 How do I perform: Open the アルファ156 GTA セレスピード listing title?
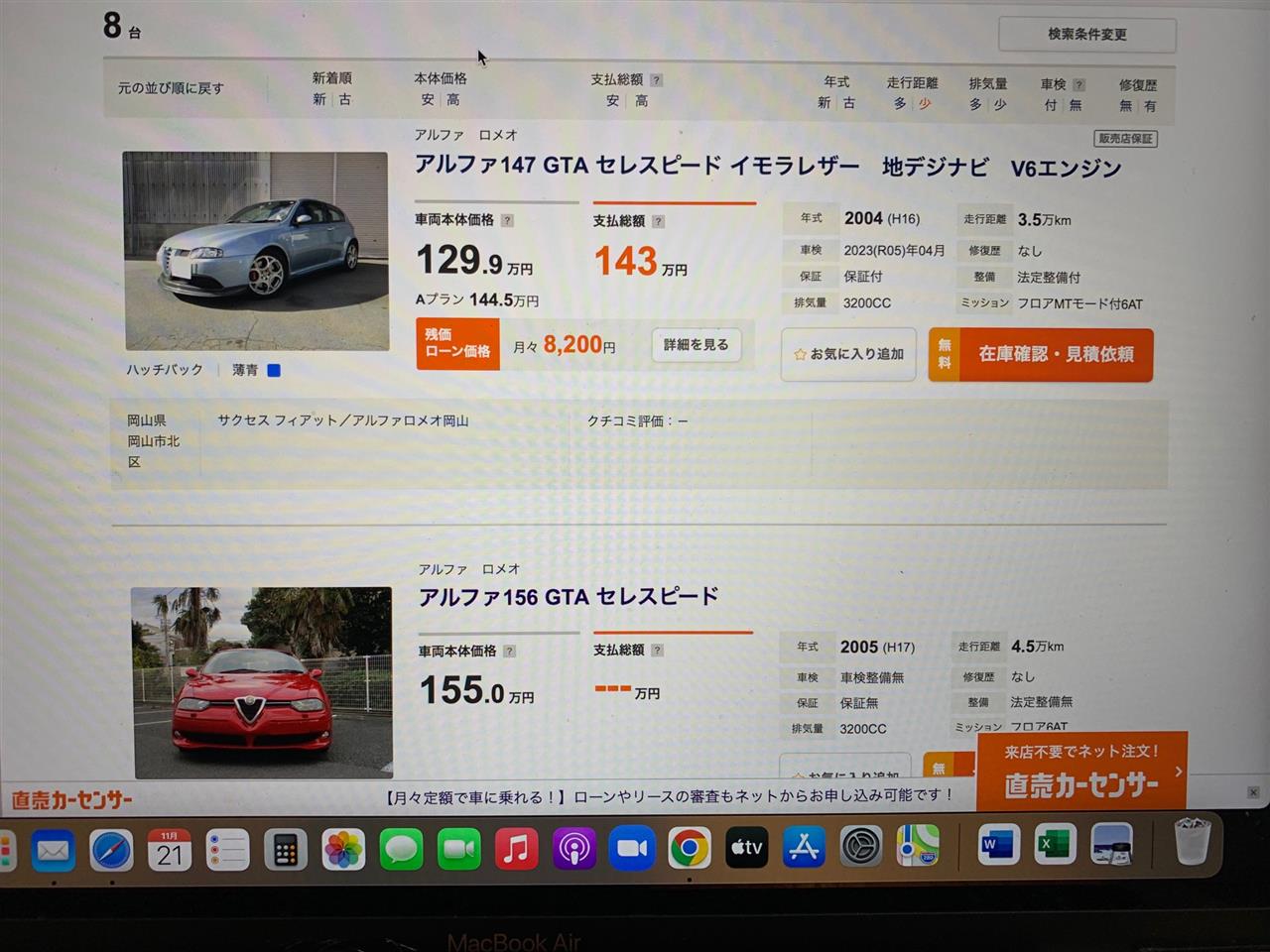(568, 596)
